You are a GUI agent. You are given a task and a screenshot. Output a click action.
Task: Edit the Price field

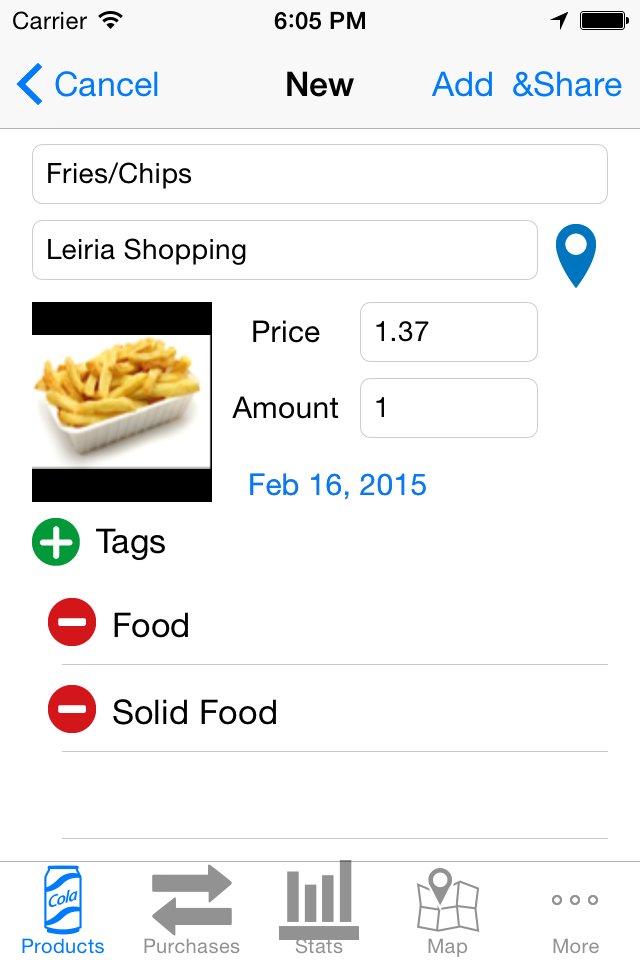[448, 332]
